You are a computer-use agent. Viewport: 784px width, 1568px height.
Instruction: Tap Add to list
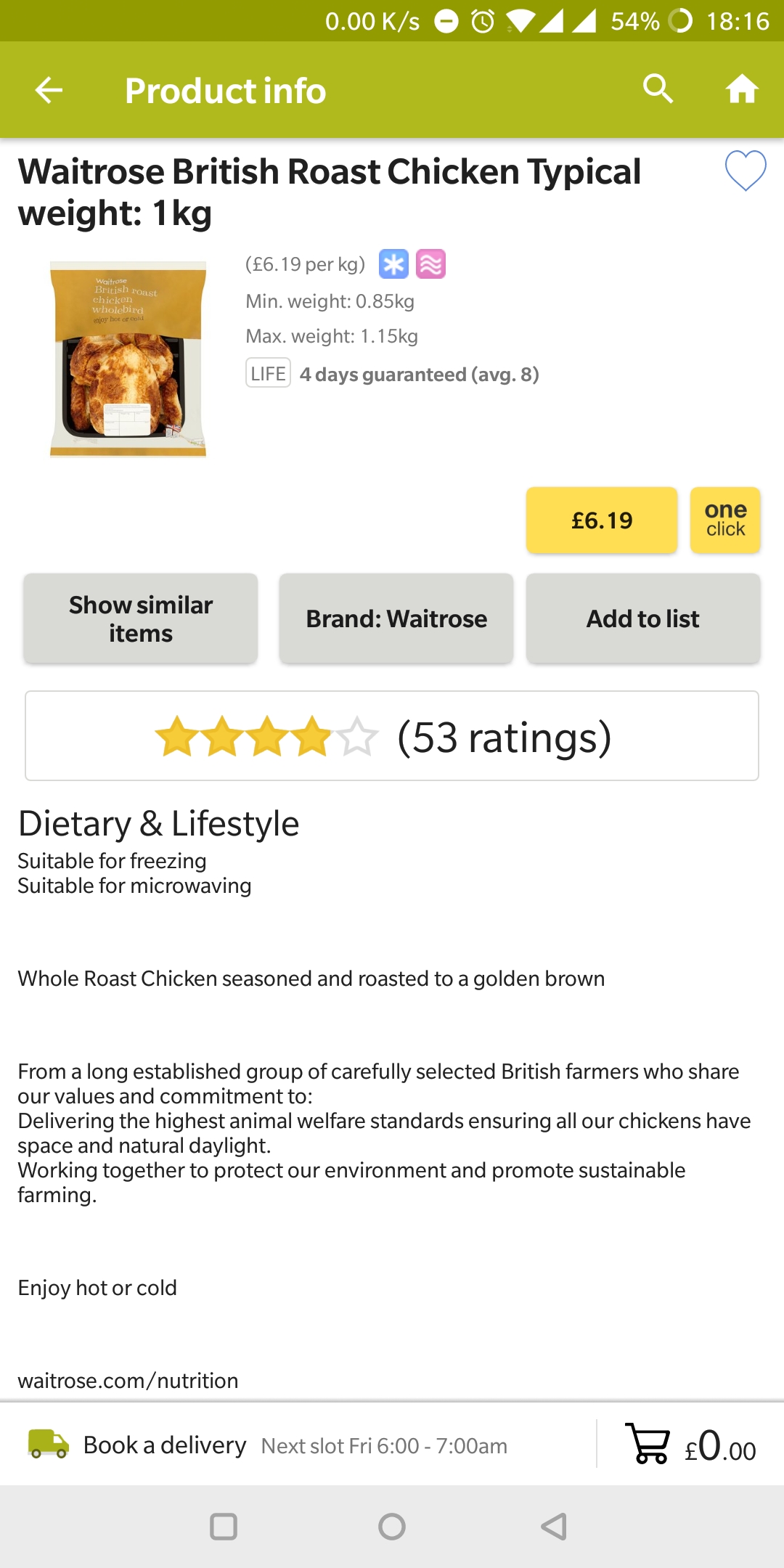click(643, 618)
